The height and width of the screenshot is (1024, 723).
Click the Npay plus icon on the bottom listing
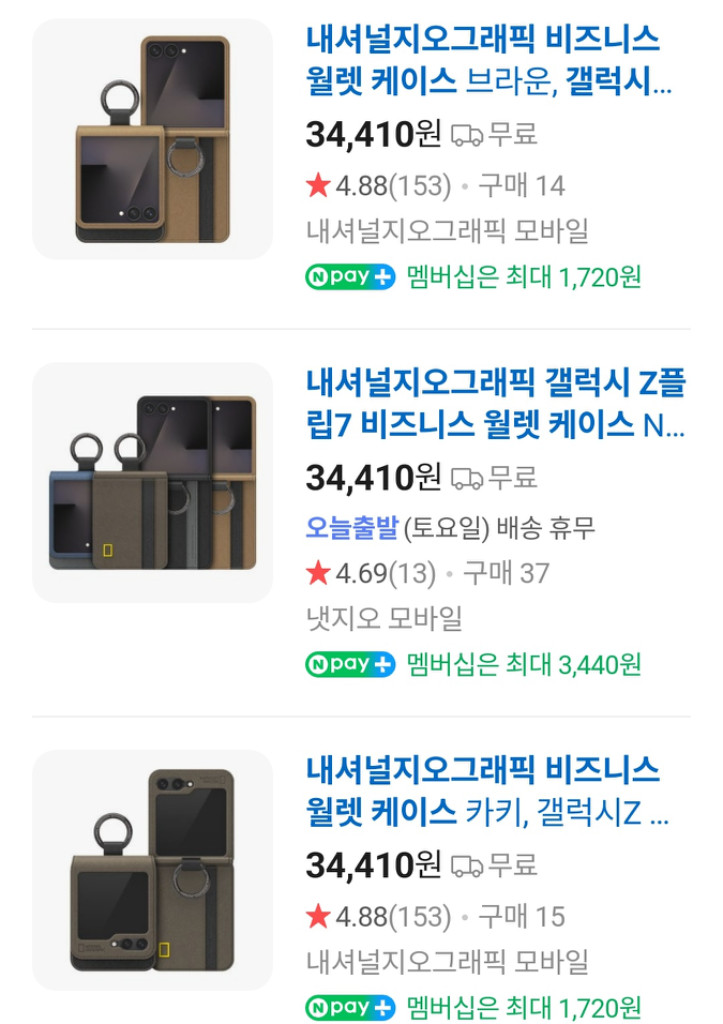click(x=346, y=1010)
